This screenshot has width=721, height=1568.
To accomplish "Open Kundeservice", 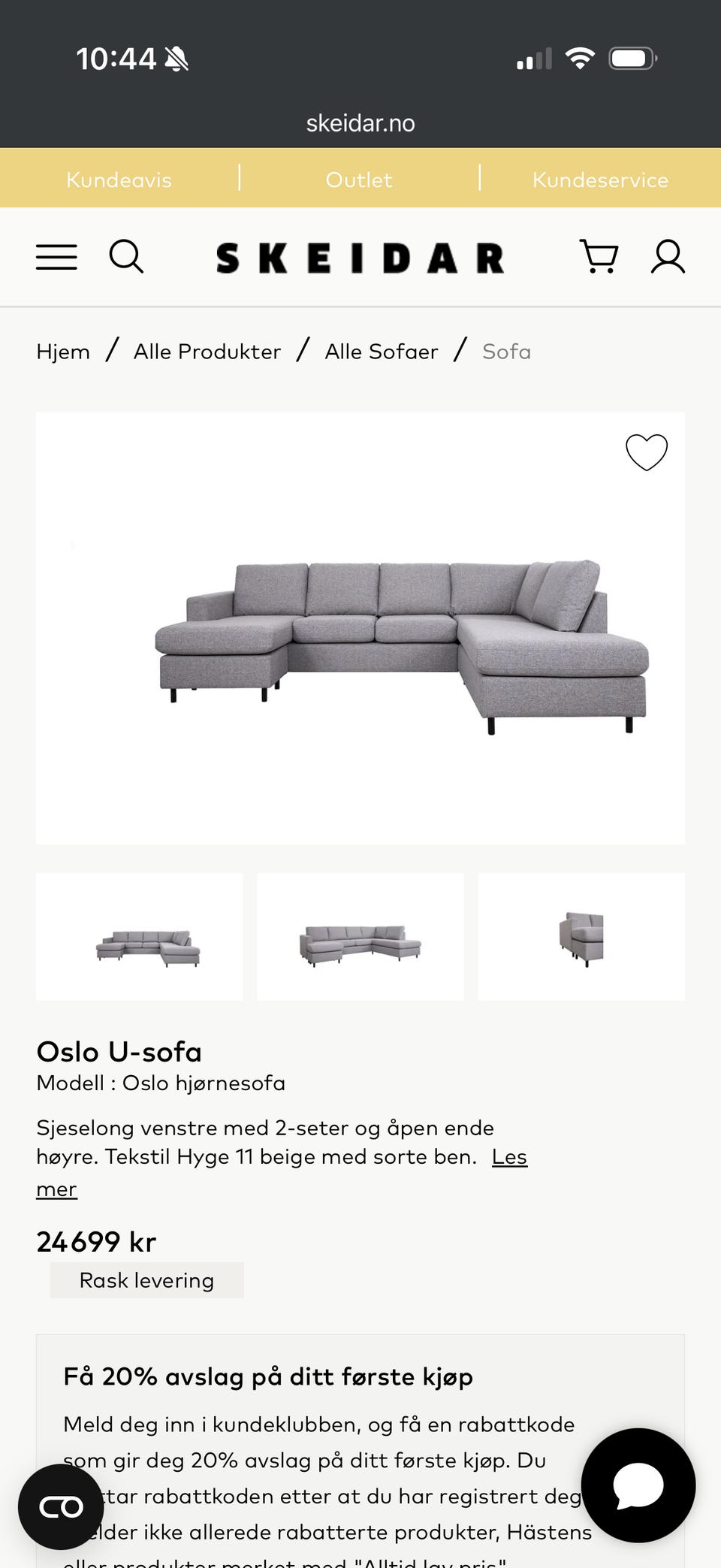I will pos(600,180).
